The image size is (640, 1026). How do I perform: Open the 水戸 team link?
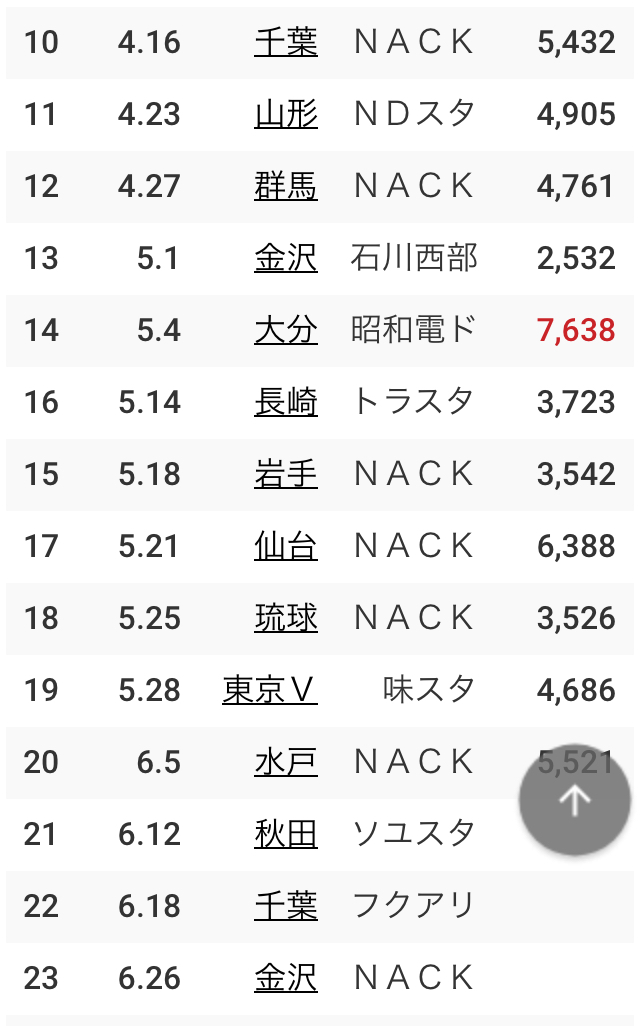[x=286, y=762]
